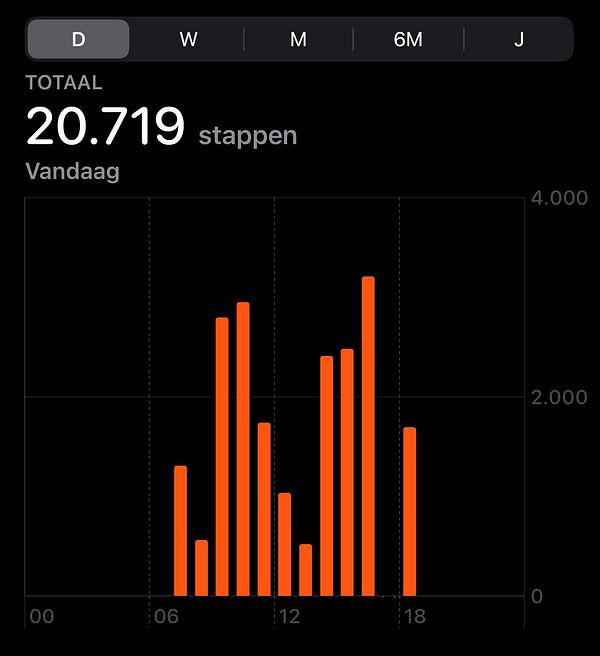
Task: Switch to the J year view
Action: tap(518, 39)
